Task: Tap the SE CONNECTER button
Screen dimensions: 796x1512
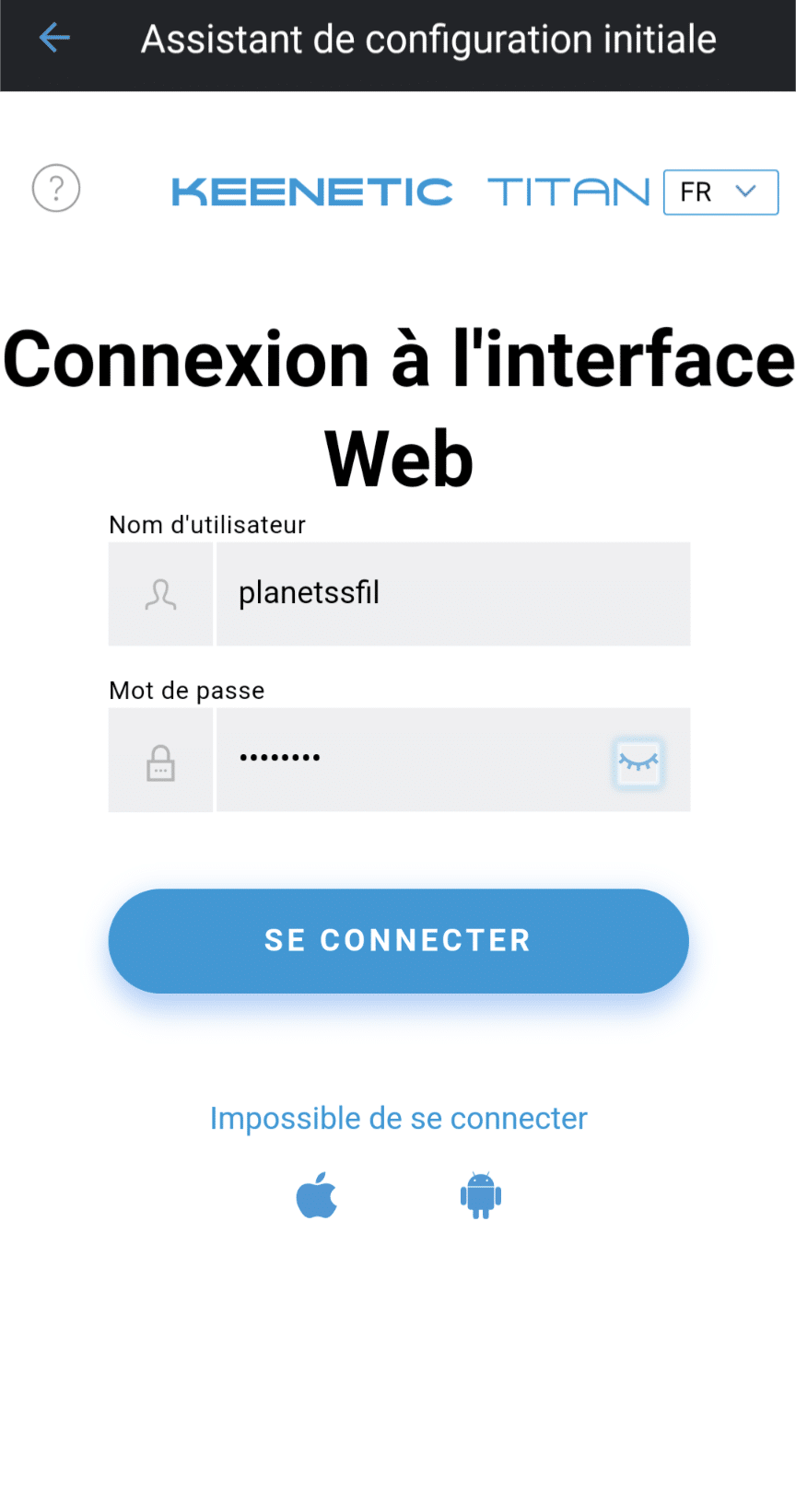Action: (x=398, y=940)
